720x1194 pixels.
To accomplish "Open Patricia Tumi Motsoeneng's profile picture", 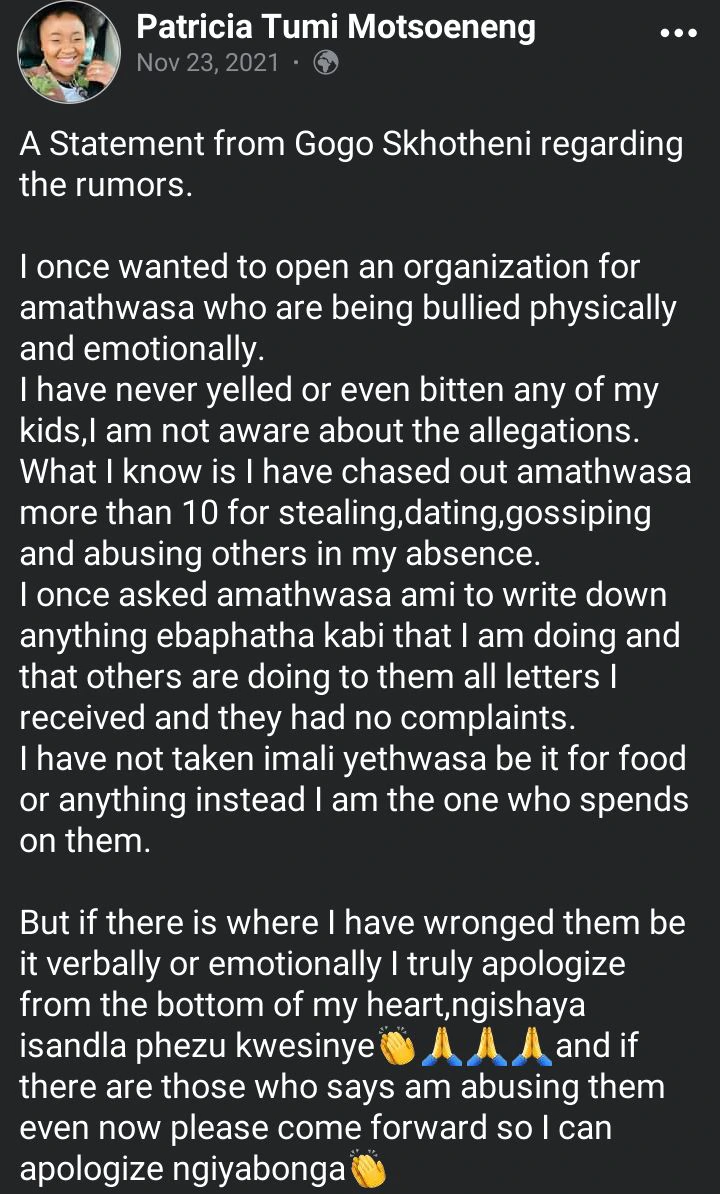I will (x=68, y=52).
